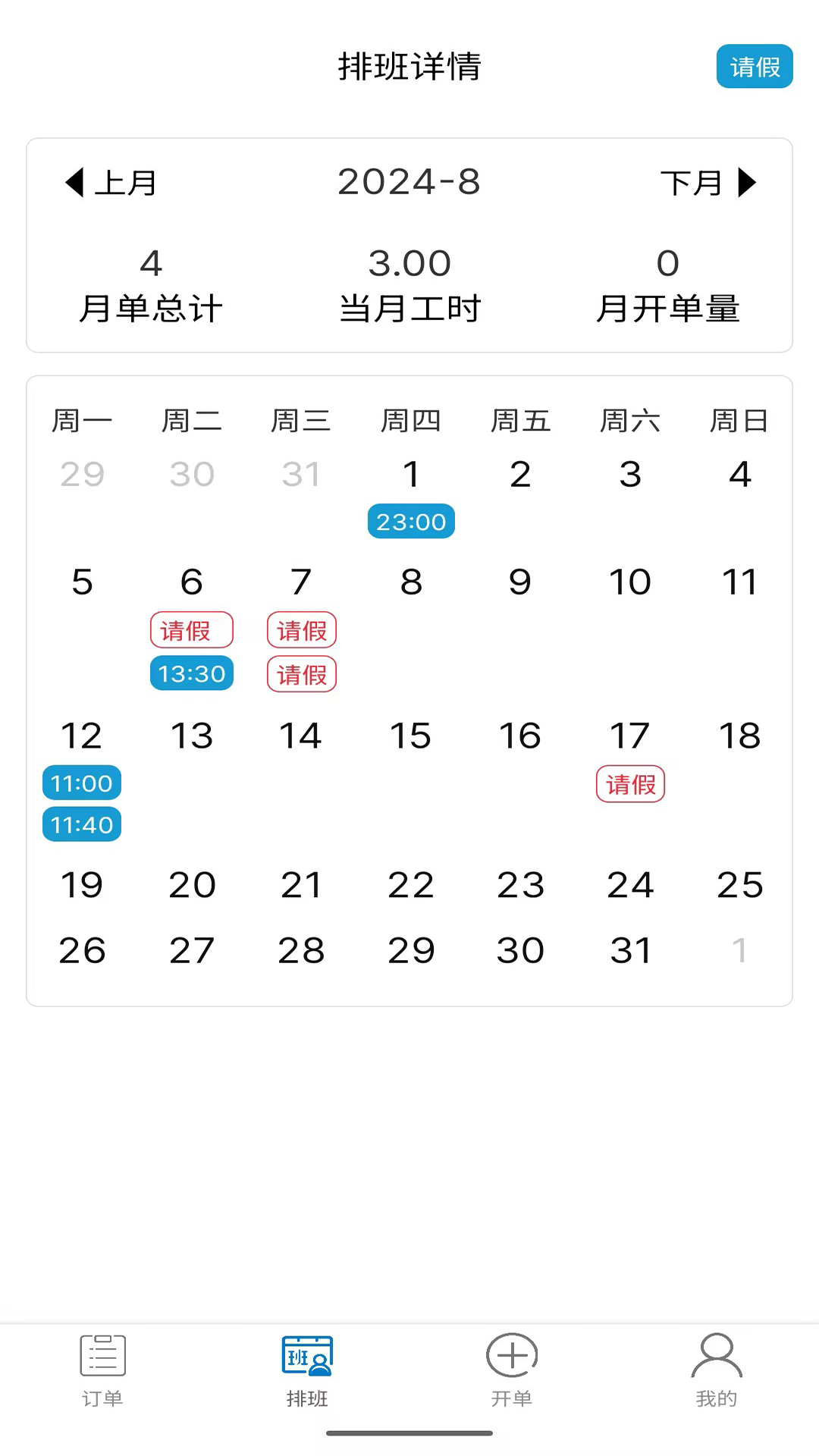Viewport: 819px width, 1456px height.
Task: Tap the 11:40 shift badge on August 12
Action: [81, 824]
